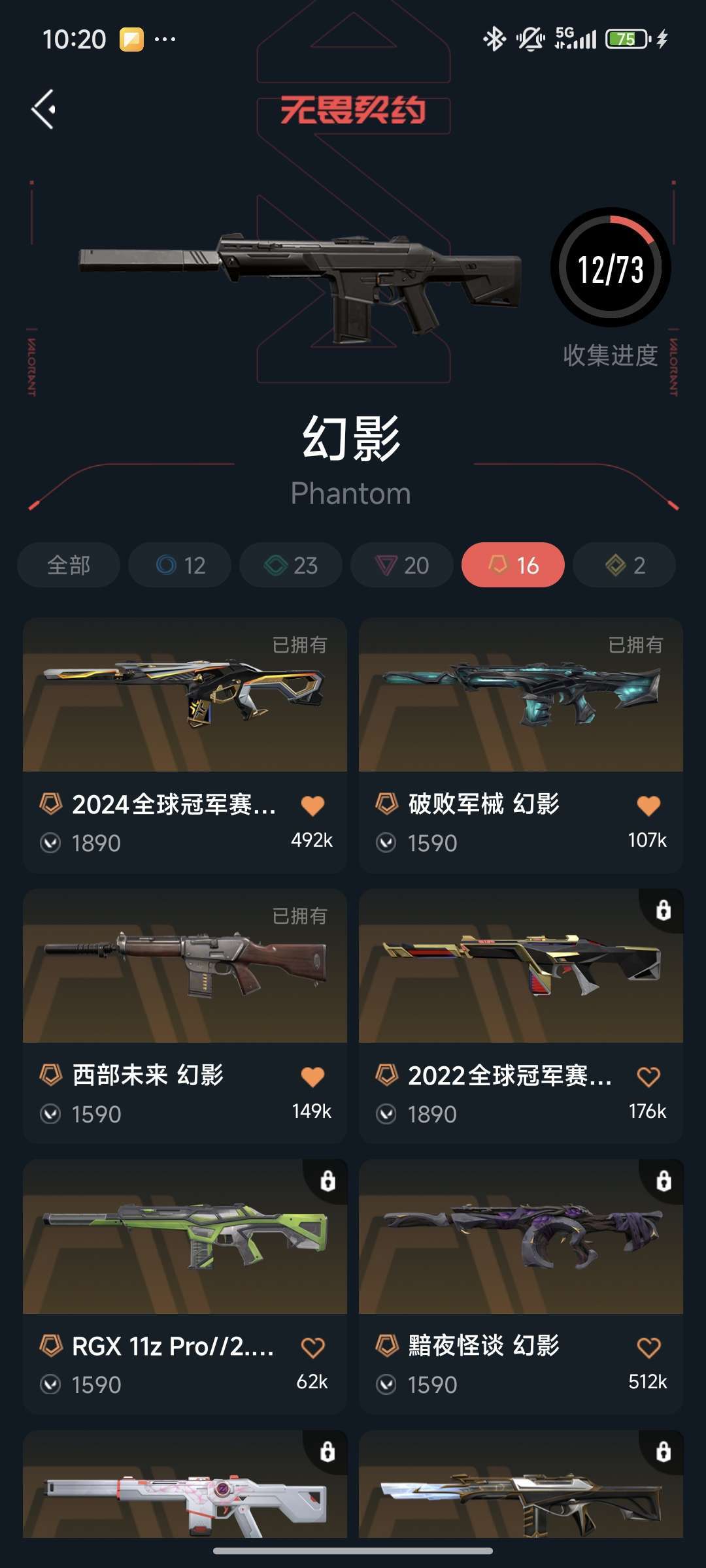Screen dimensions: 706x1568
Task: Select the 全部 filter chip
Action: point(69,564)
